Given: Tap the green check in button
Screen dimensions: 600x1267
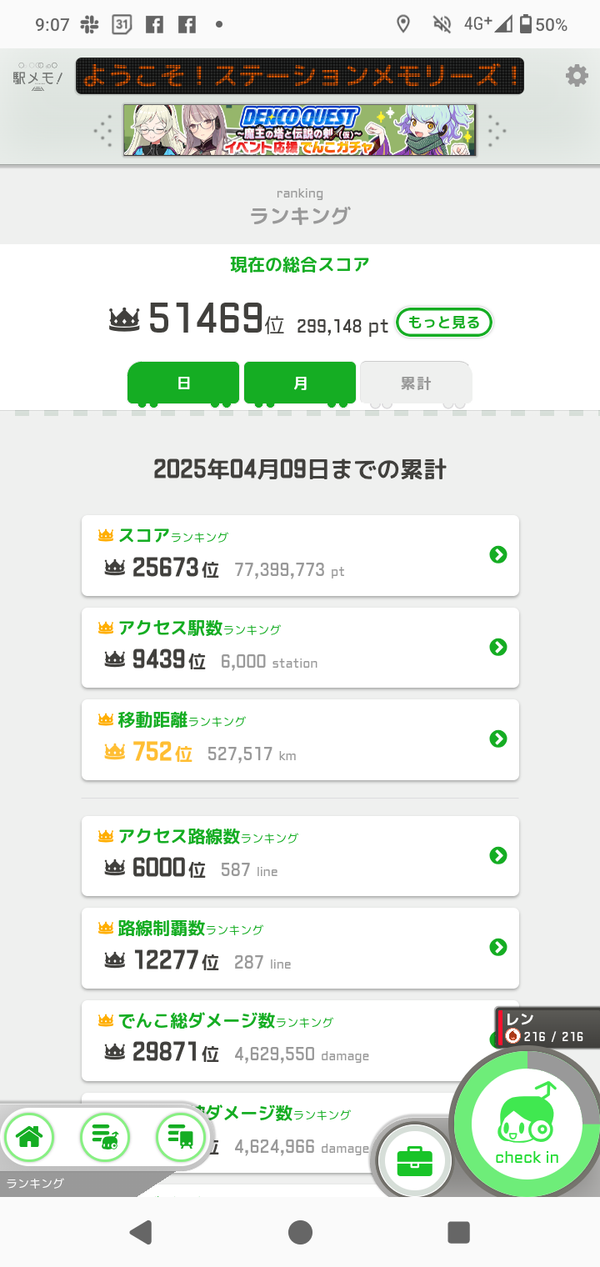Looking at the screenshot, I should [x=526, y=1130].
